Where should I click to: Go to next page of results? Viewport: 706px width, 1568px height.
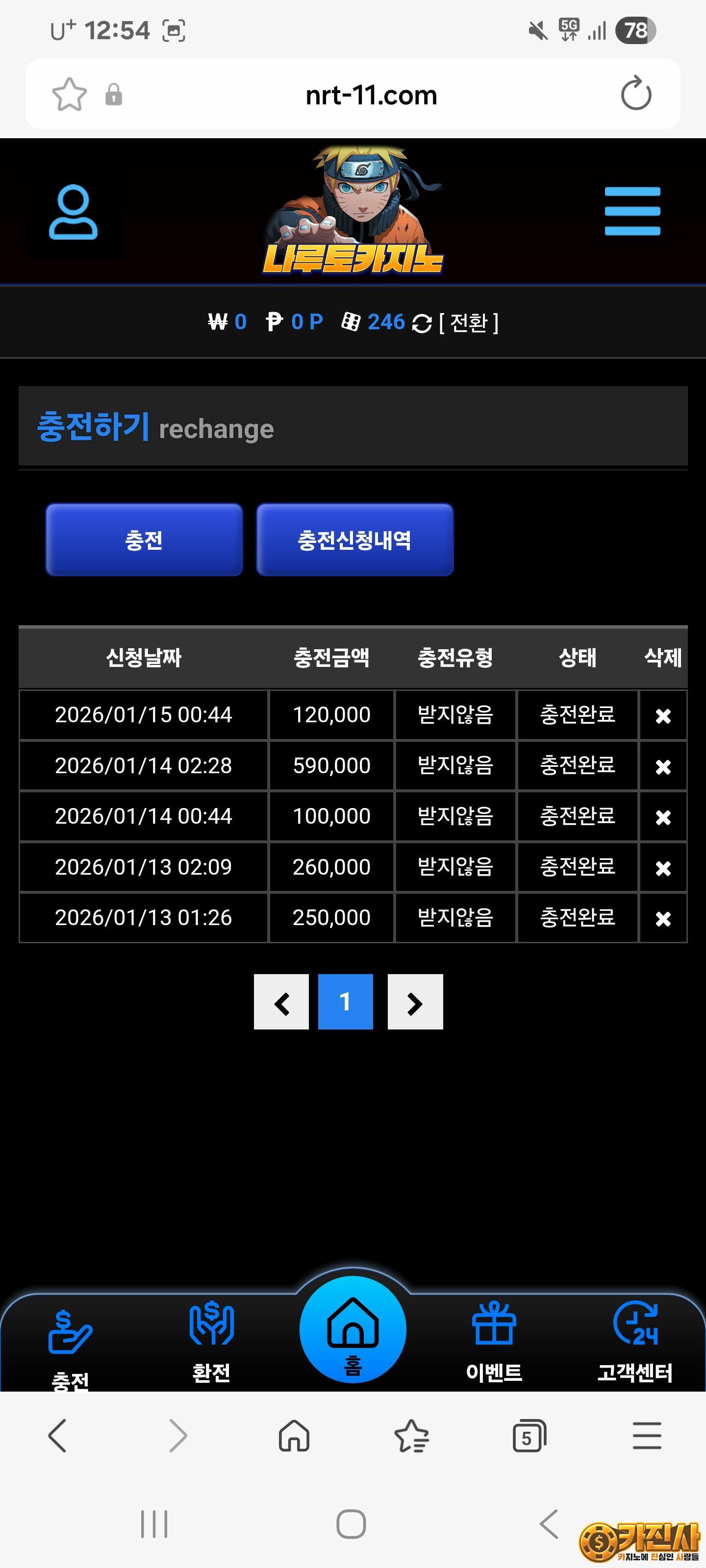[x=415, y=1002]
